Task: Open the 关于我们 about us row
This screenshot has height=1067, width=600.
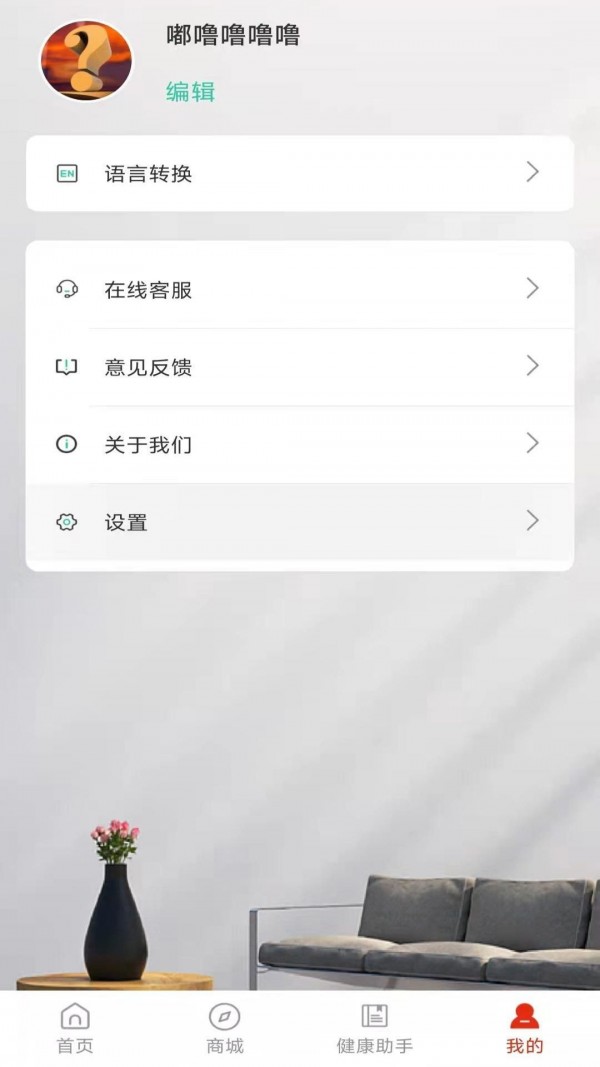Action: [x=300, y=444]
